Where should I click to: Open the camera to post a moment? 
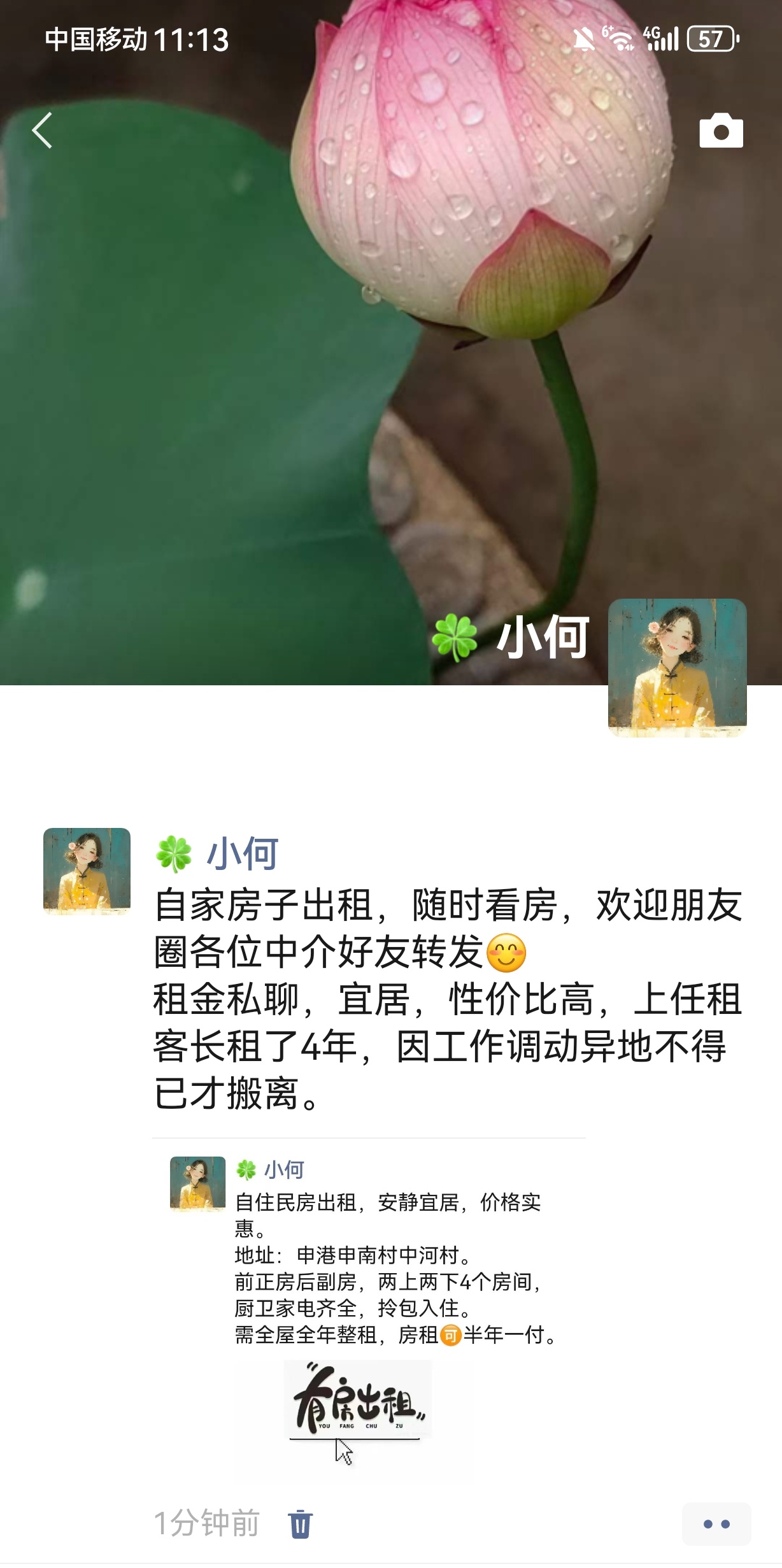click(x=721, y=131)
